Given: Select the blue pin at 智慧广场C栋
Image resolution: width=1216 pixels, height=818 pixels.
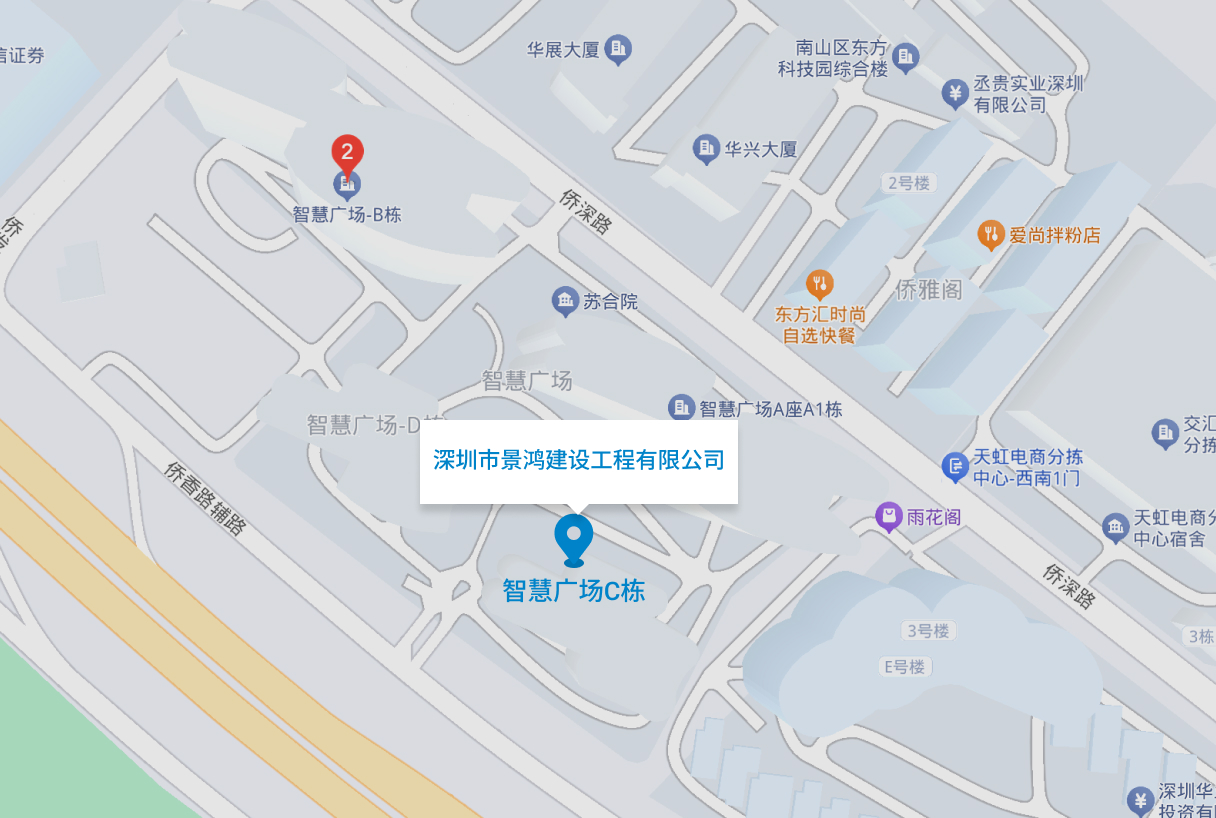Looking at the screenshot, I should 574,539.
